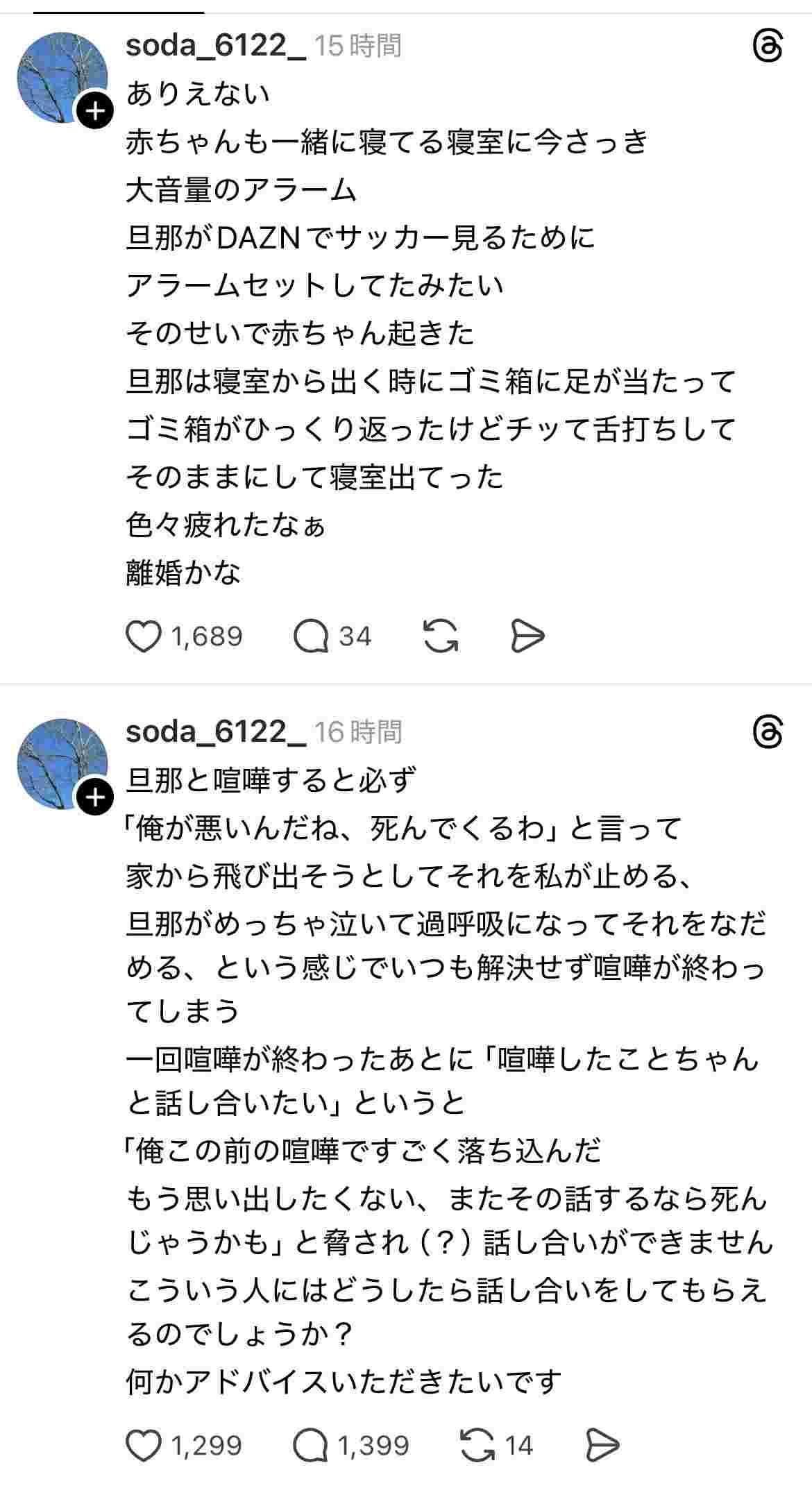Viewport: 812px width, 1488px height.
Task: Tap plus badge on the 16時間 post avatar
Action: tap(95, 797)
